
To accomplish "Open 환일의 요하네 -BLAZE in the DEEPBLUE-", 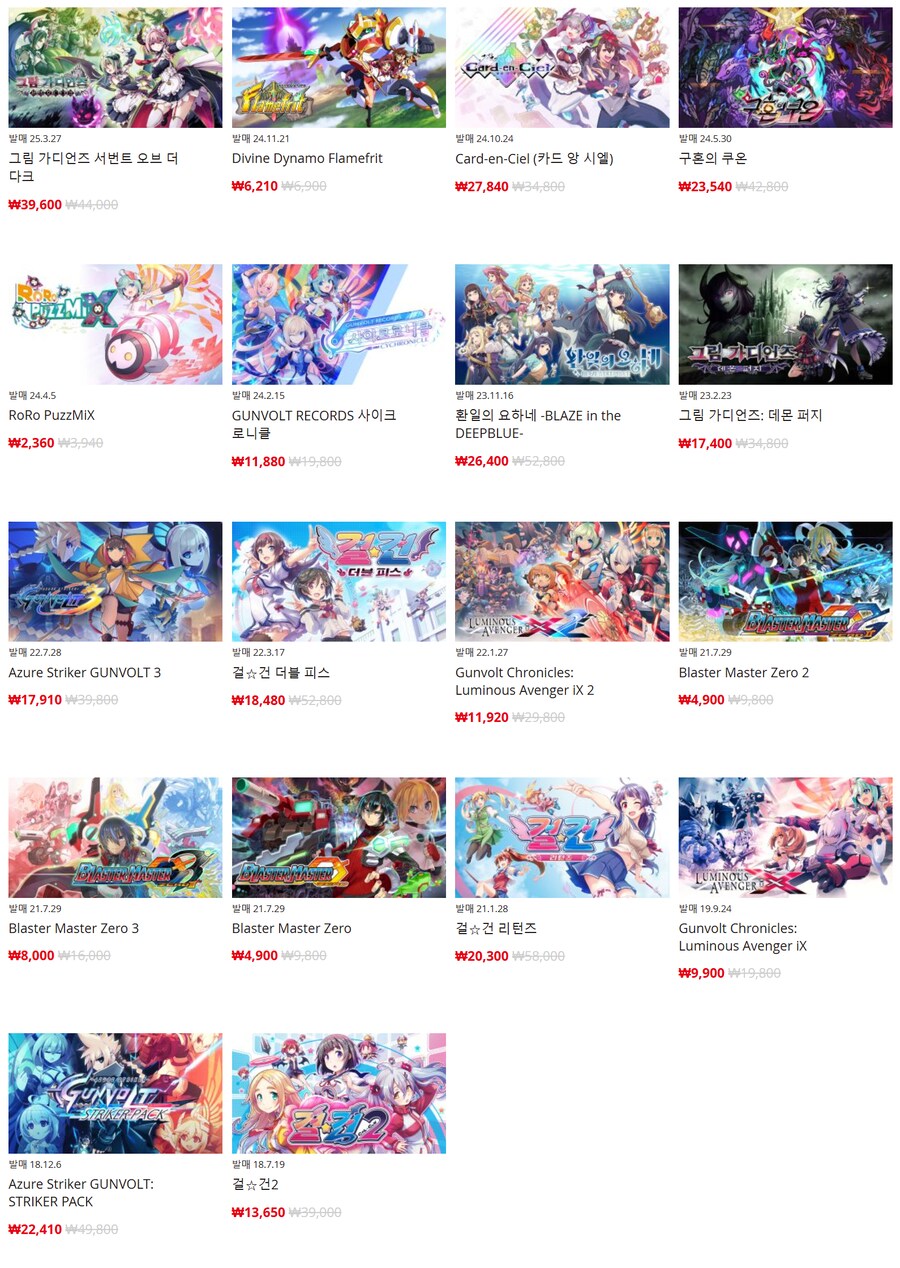I will point(562,324).
